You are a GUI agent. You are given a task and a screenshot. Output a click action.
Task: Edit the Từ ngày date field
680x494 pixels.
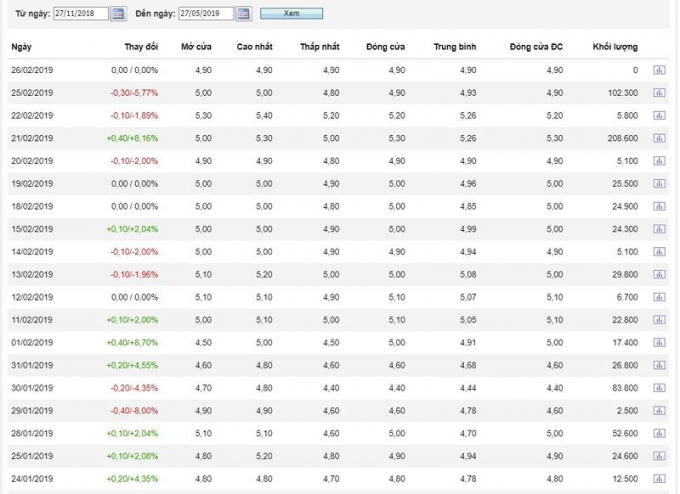point(81,14)
